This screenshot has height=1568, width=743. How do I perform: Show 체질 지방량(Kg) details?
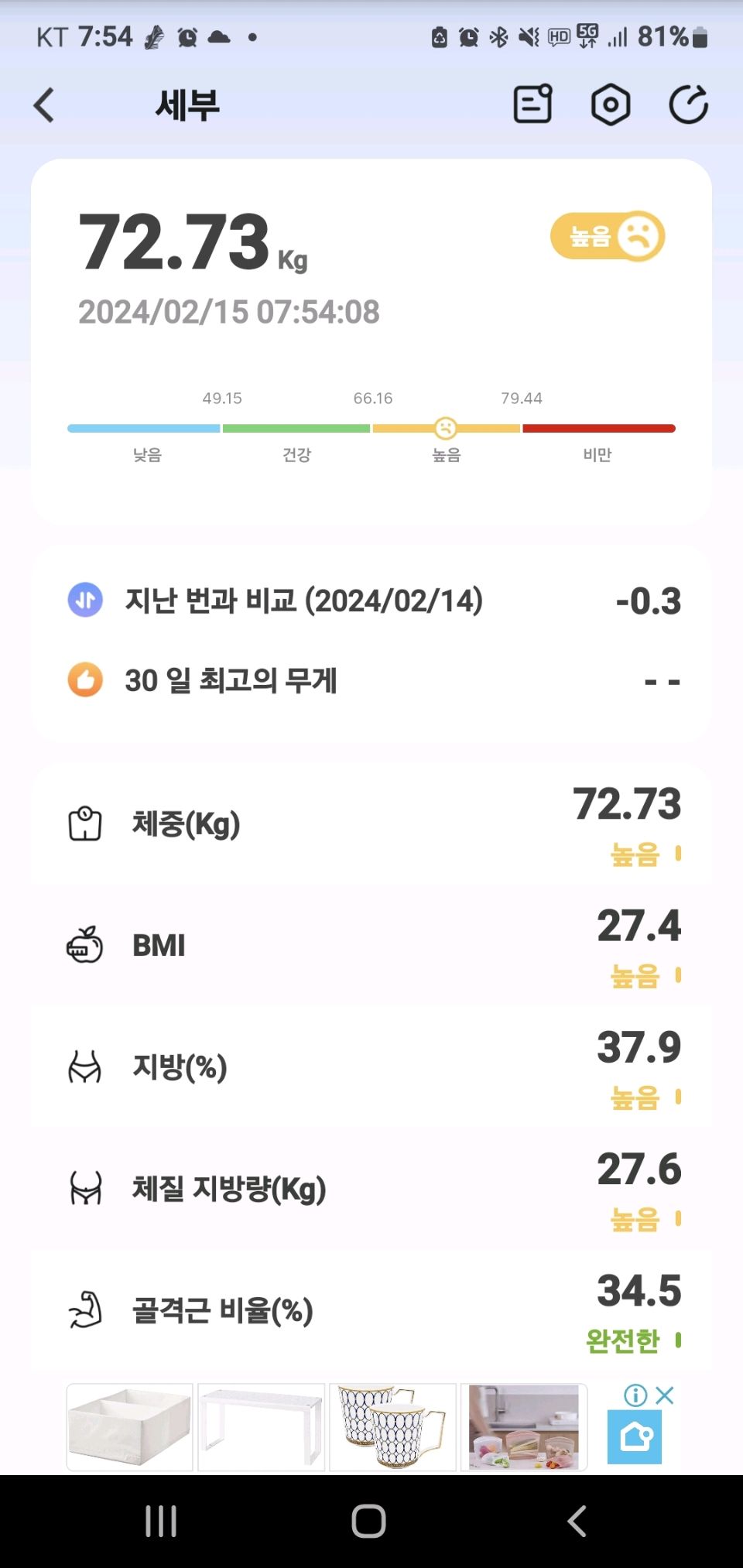(x=371, y=1189)
